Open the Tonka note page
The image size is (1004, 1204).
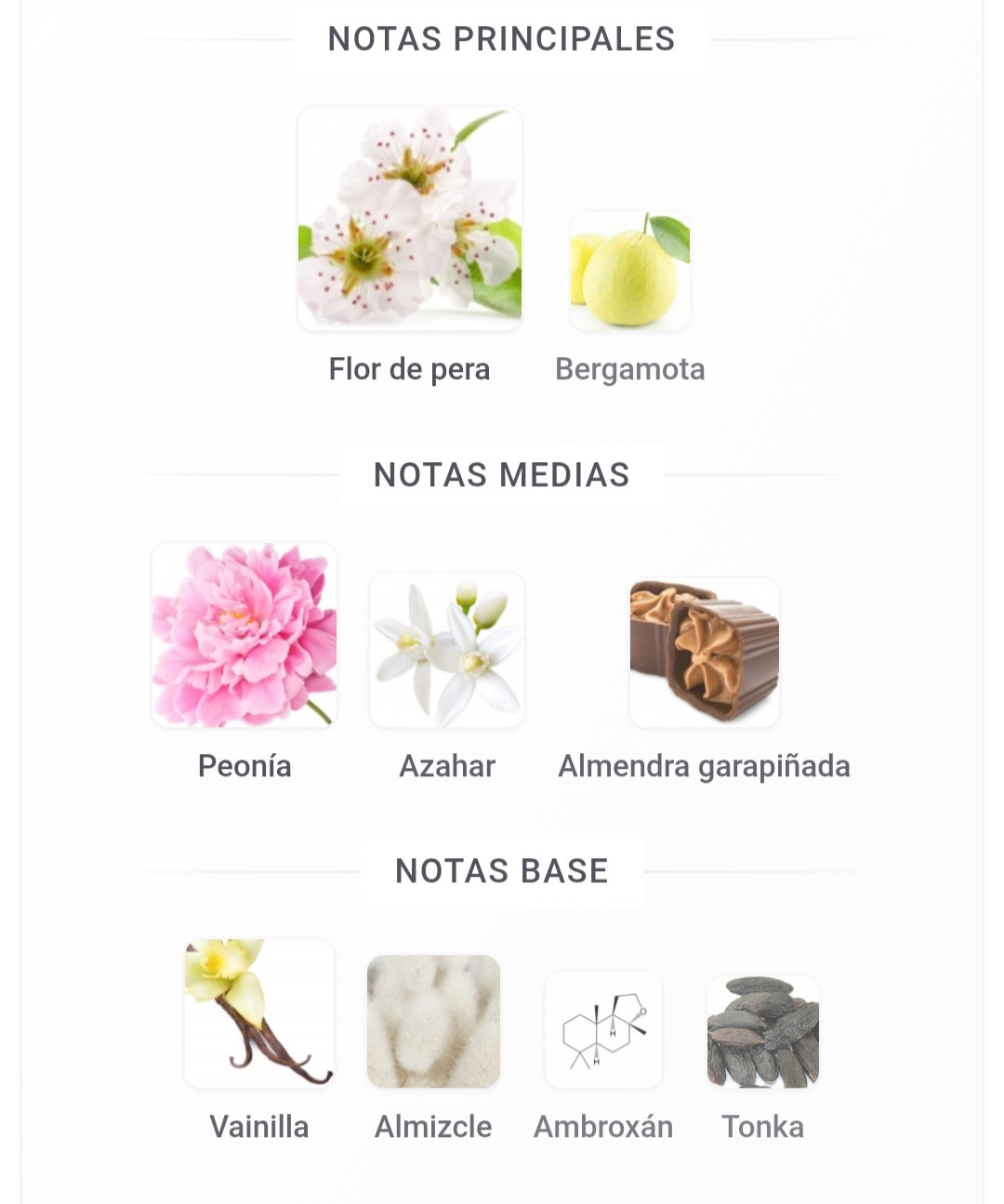click(x=762, y=1032)
